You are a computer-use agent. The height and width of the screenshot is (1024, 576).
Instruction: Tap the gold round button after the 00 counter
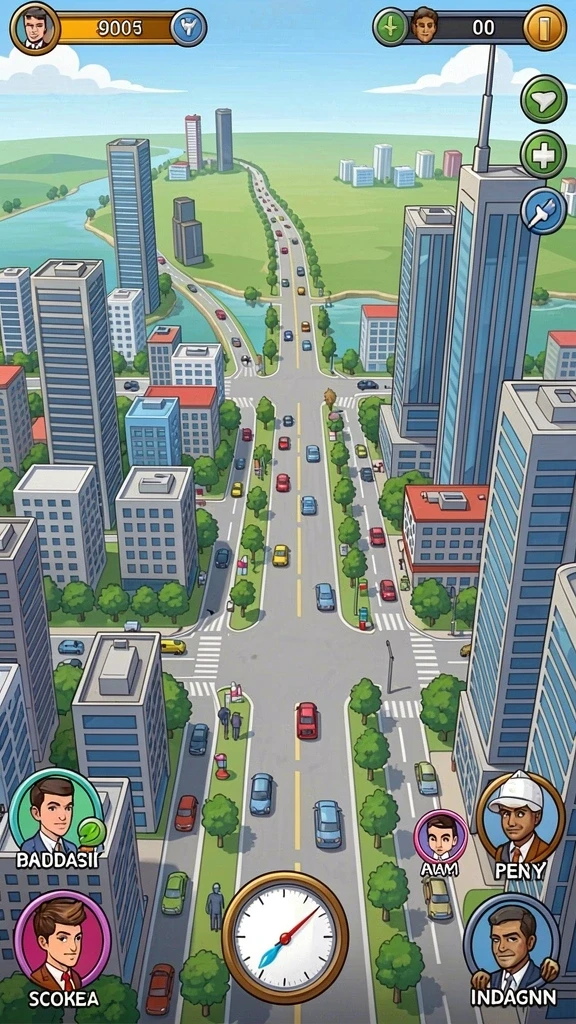pyautogui.click(x=545, y=28)
